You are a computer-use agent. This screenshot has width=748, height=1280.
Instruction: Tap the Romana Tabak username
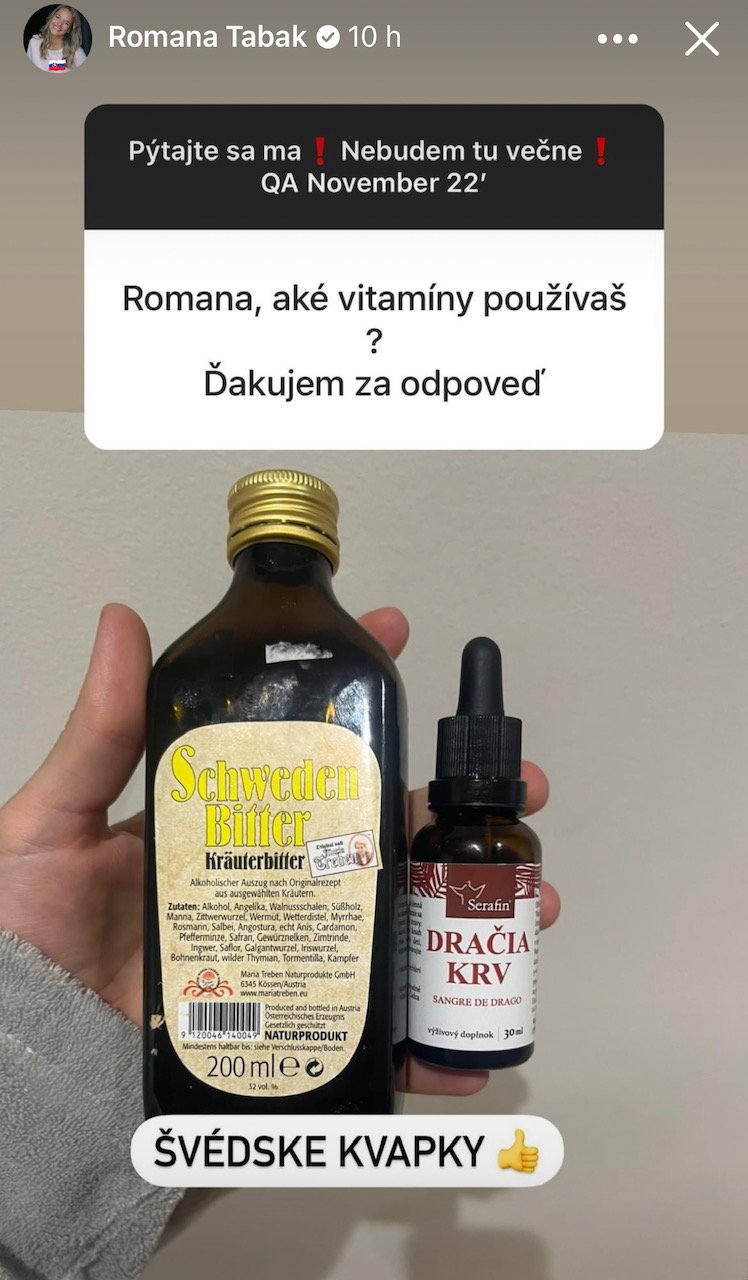coord(208,38)
